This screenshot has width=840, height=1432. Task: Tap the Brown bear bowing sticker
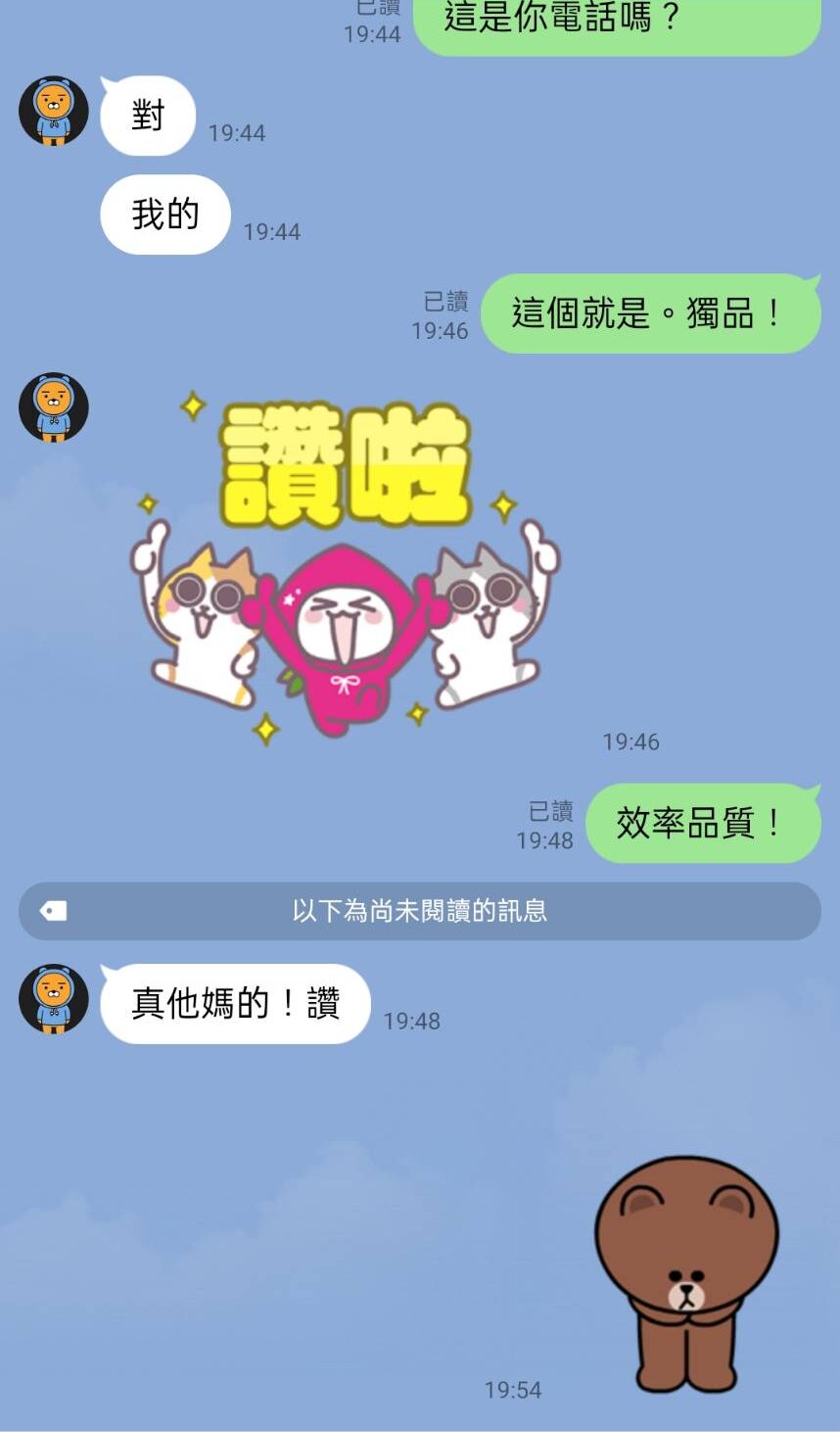686,1273
